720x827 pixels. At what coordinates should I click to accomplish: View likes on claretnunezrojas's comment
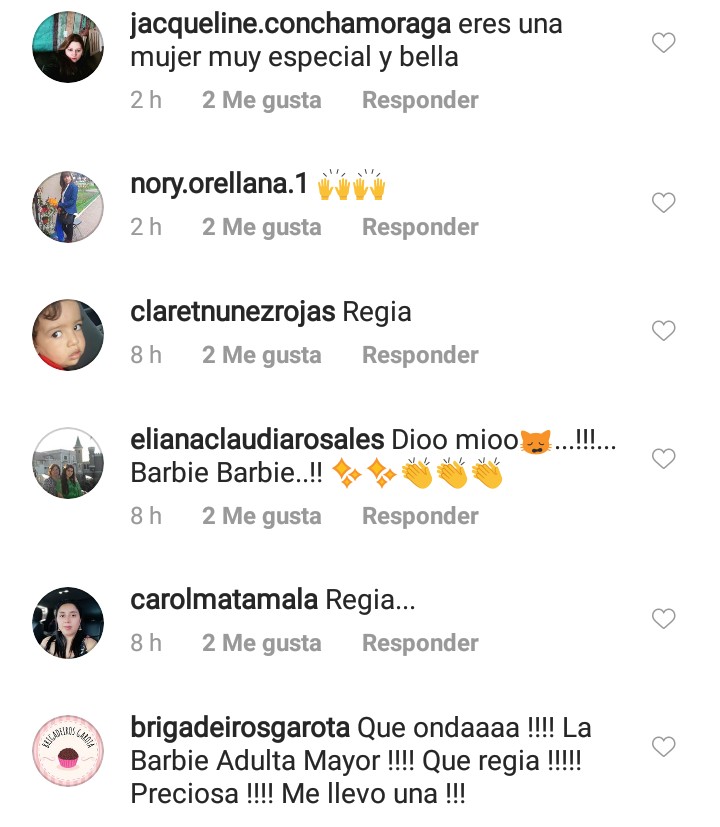[261, 355]
